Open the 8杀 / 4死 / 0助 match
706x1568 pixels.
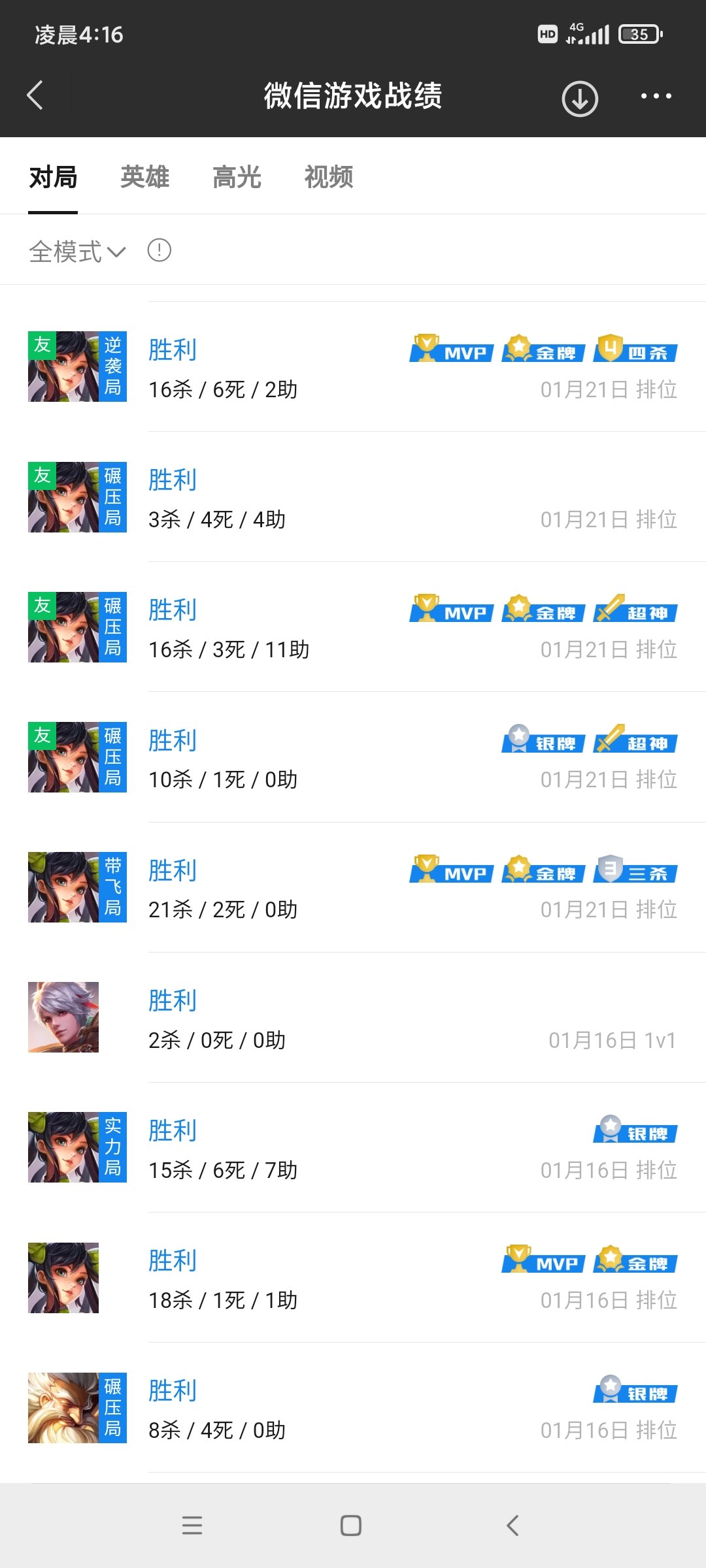click(353, 1408)
